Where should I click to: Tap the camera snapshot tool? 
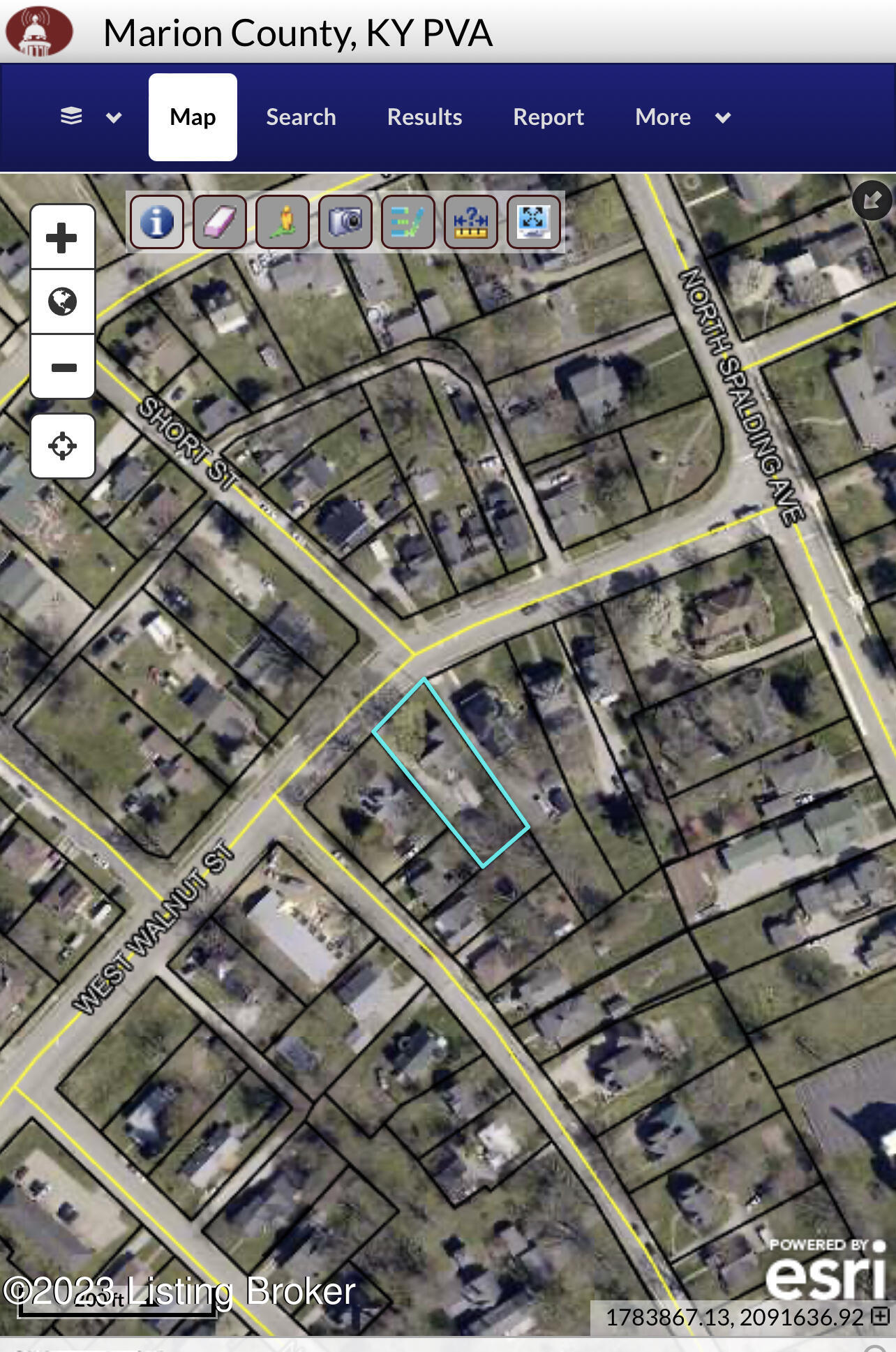point(345,222)
